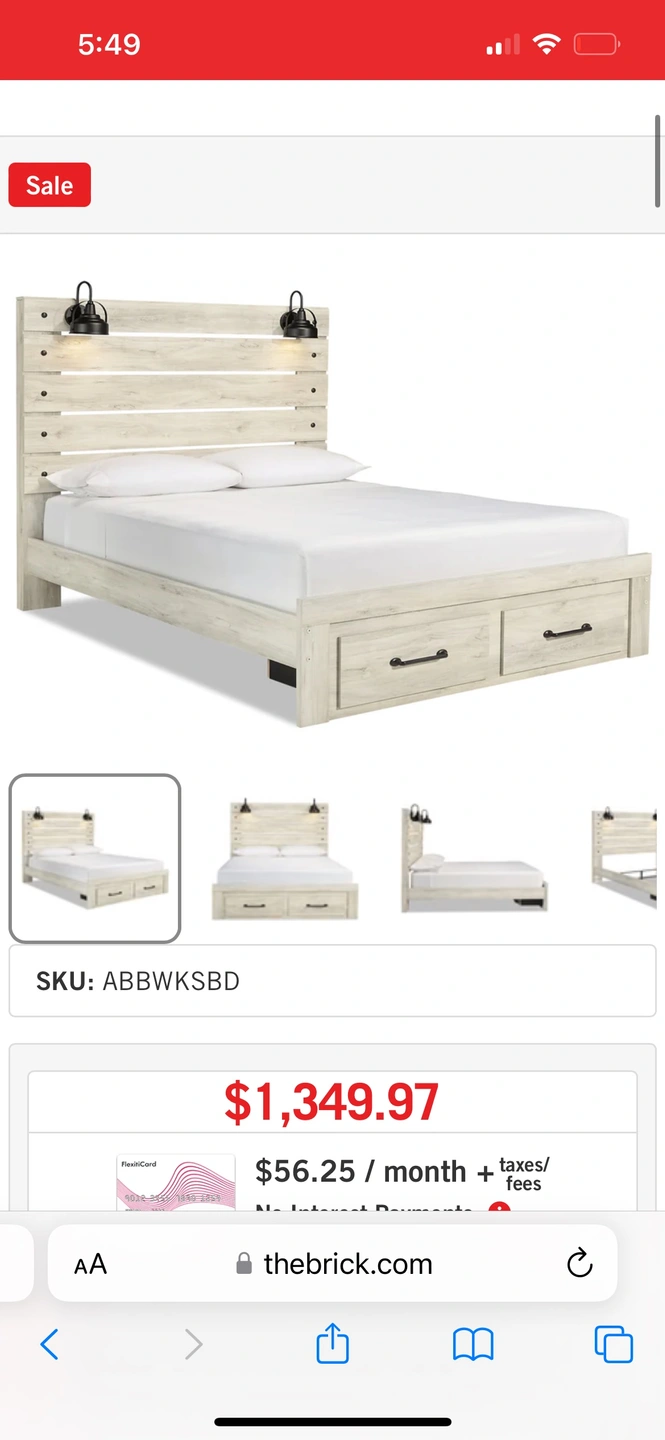Select the side-view bed thumbnail
This screenshot has width=665, height=1440.
tap(474, 859)
